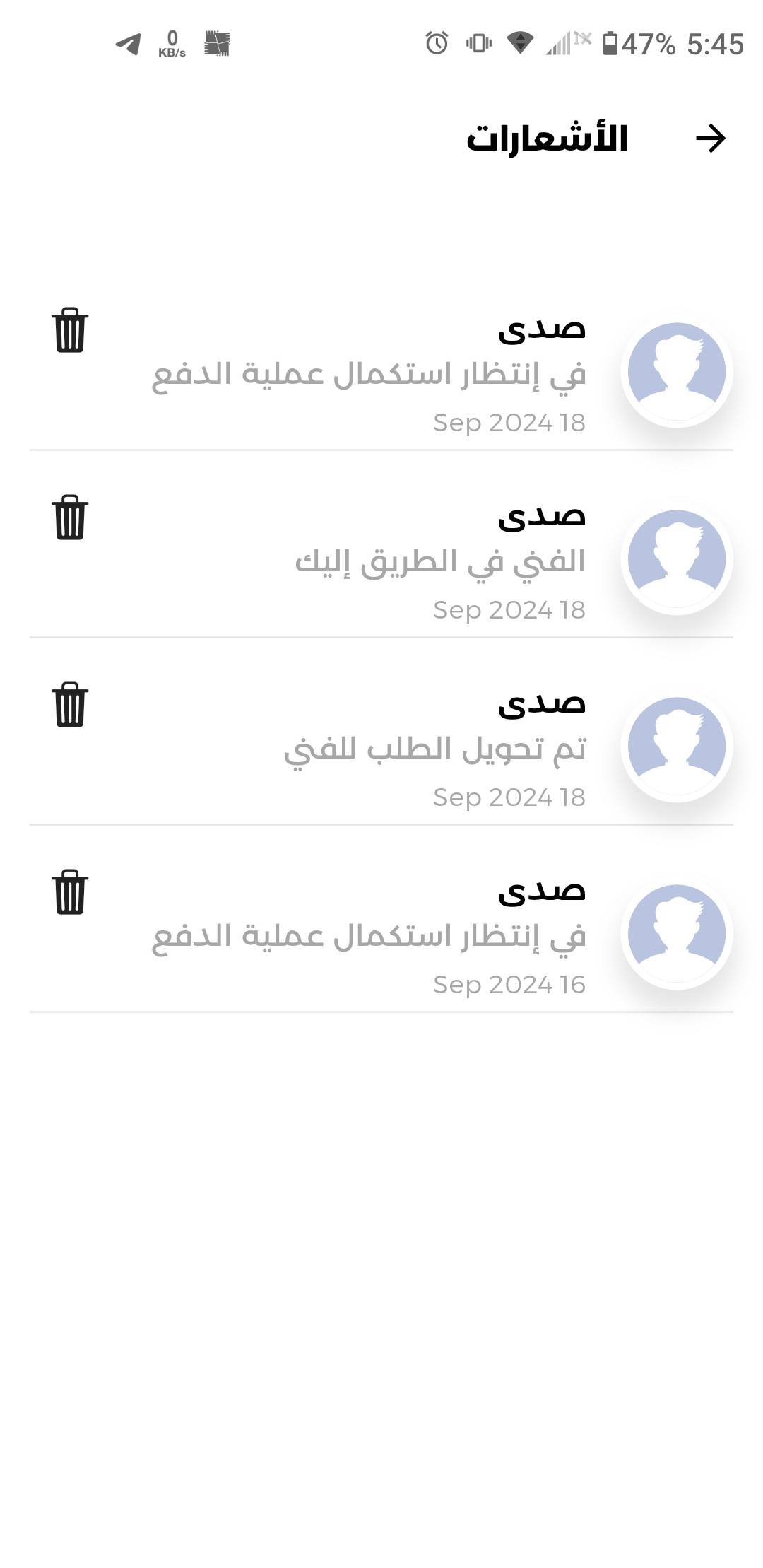This screenshot has height=1568, width=763.
Task: Tap the battery indicator showing 47%
Action: tap(636, 44)
